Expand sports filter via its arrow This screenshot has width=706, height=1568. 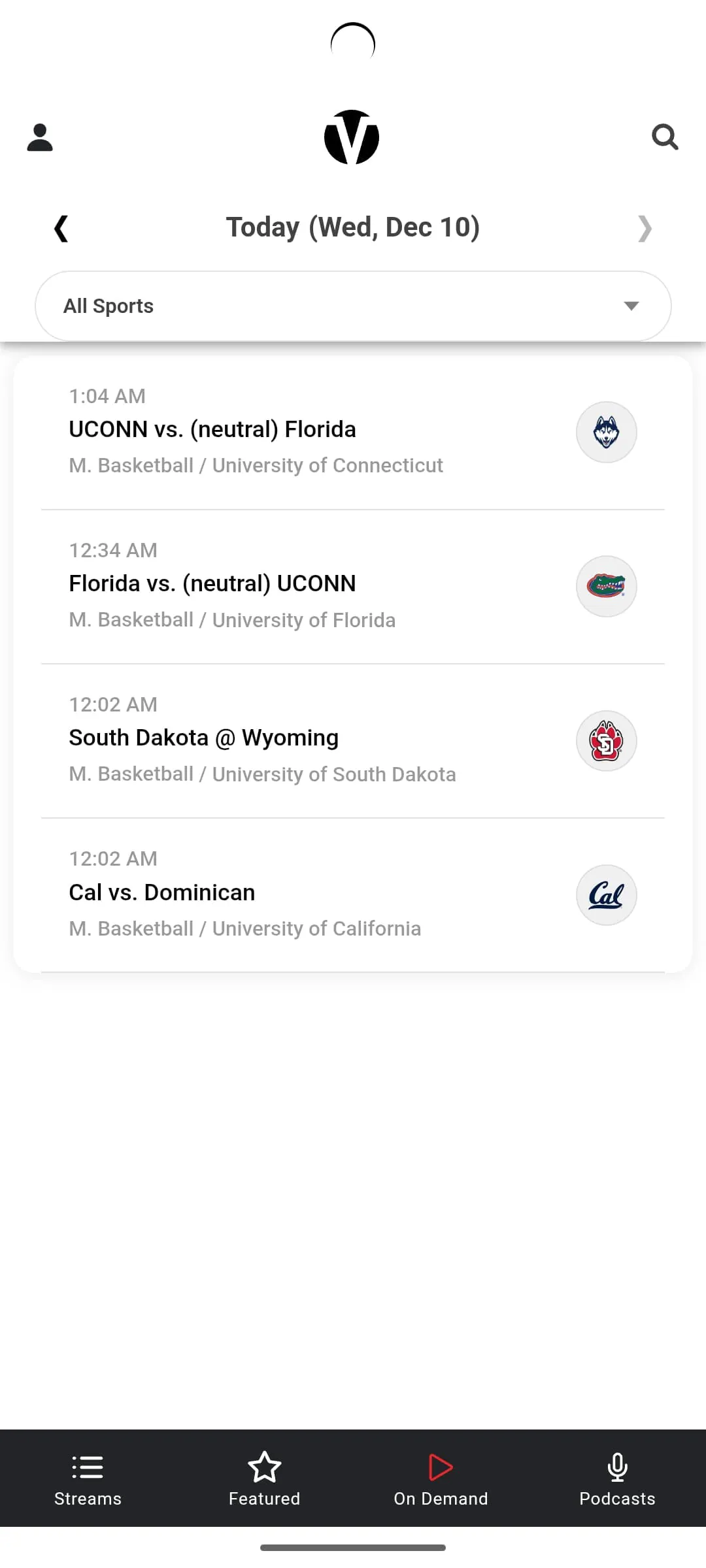point(631,305)
